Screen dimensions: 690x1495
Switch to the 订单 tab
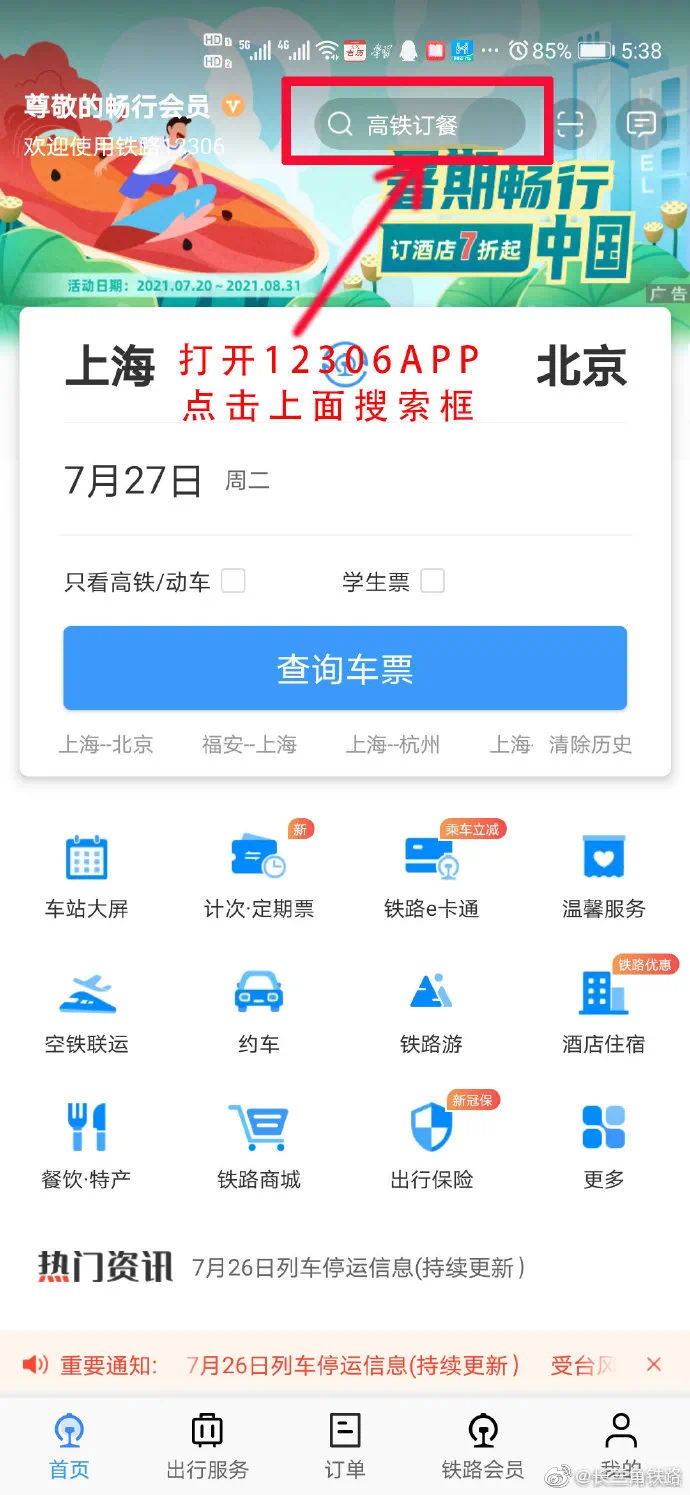(345, 1446)
